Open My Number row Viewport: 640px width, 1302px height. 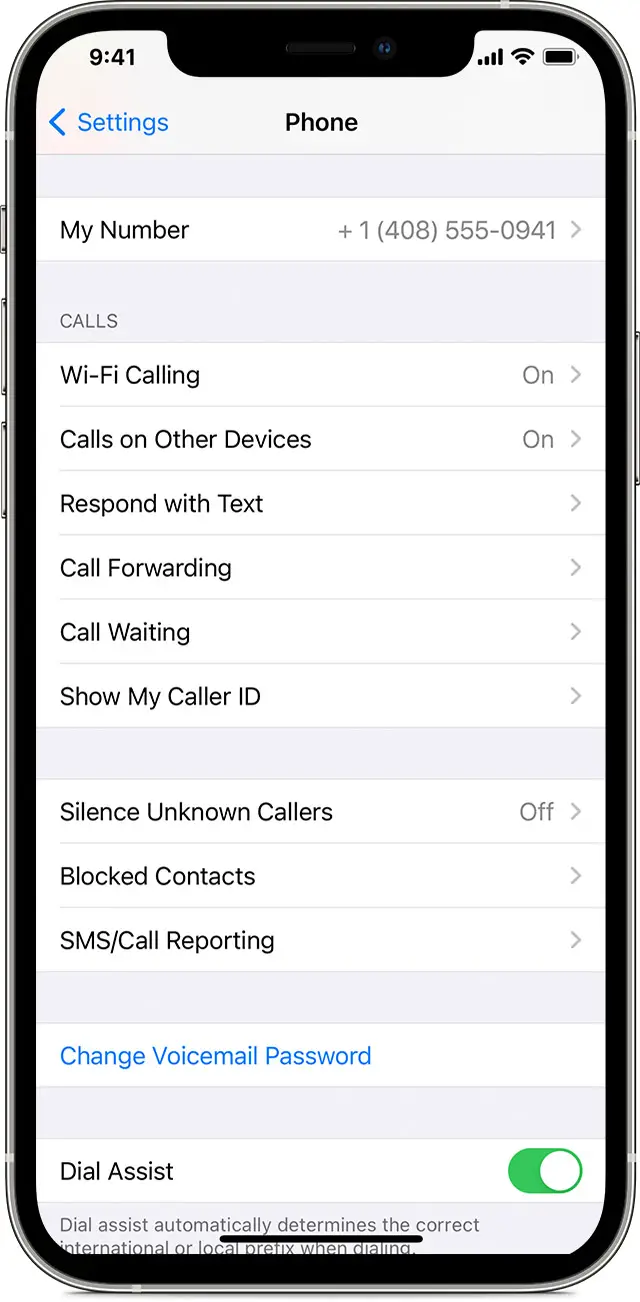click(x=320, y=230)
